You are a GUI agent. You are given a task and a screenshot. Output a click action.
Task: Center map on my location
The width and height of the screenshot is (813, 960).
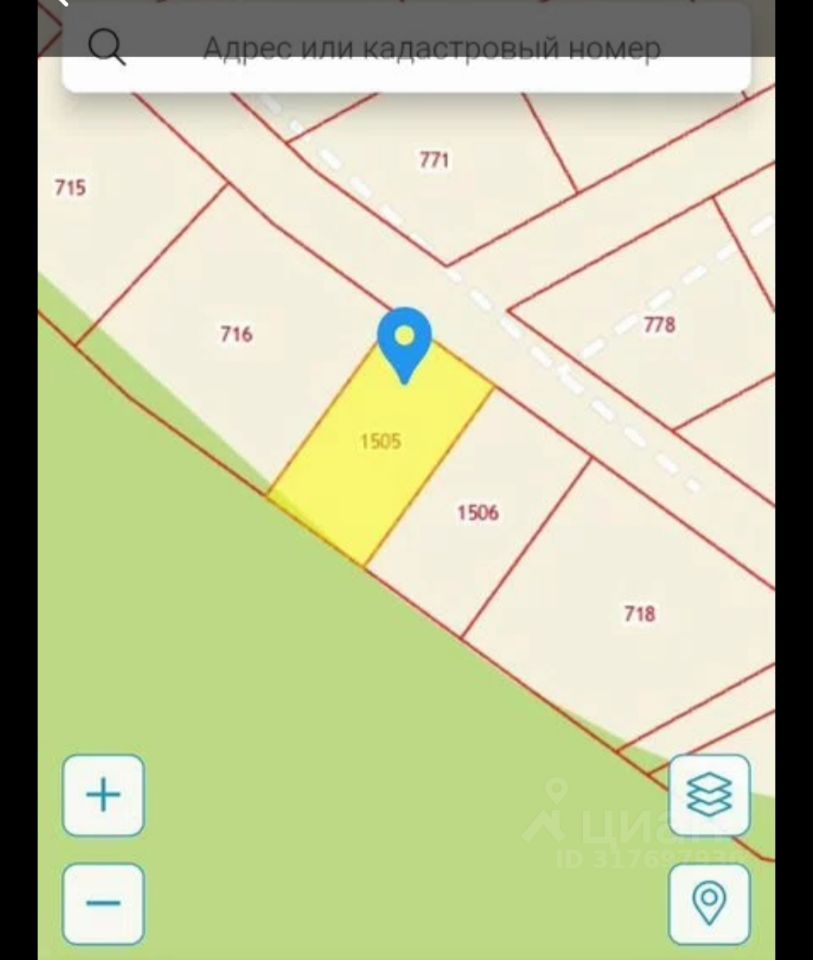click(709, 903)
